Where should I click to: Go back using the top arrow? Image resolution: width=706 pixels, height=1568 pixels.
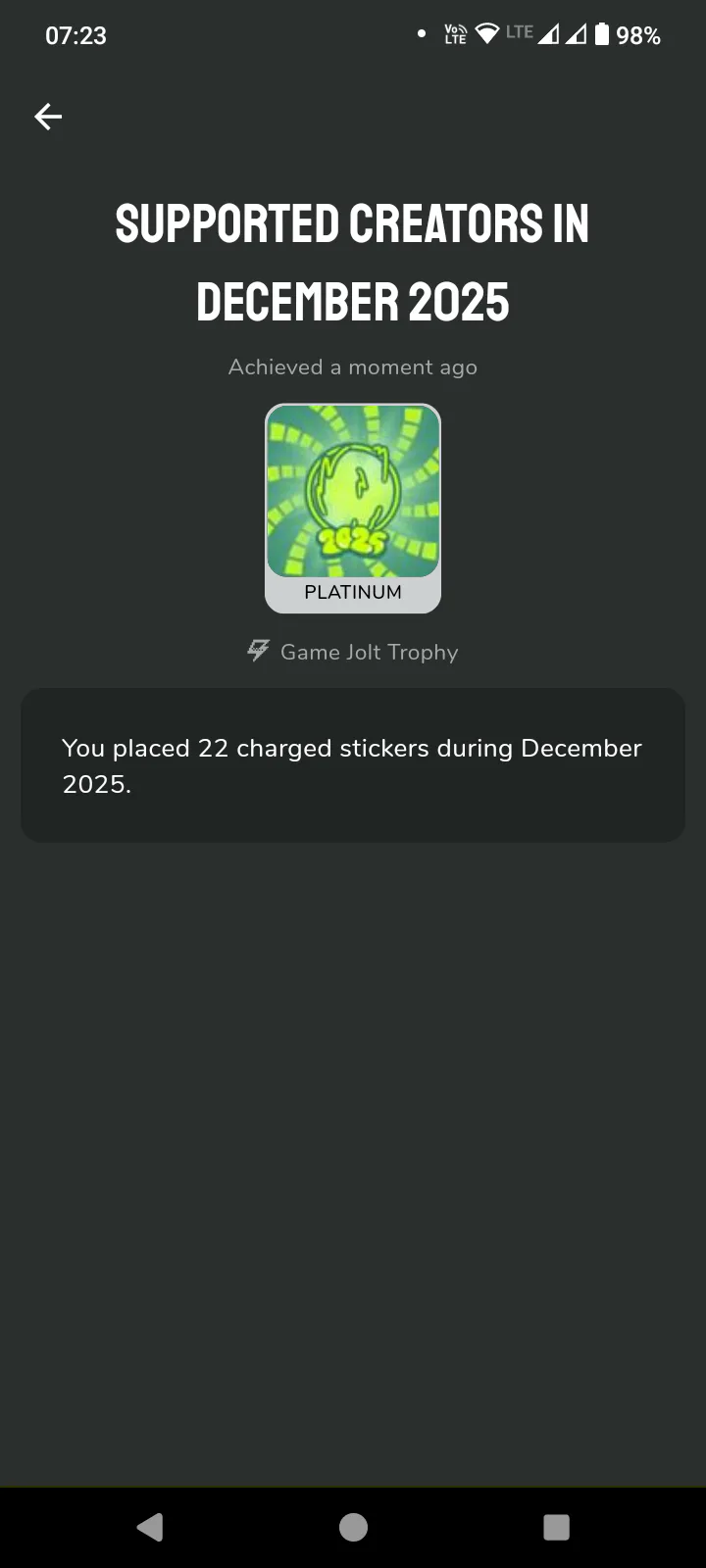tap(48, 118)
